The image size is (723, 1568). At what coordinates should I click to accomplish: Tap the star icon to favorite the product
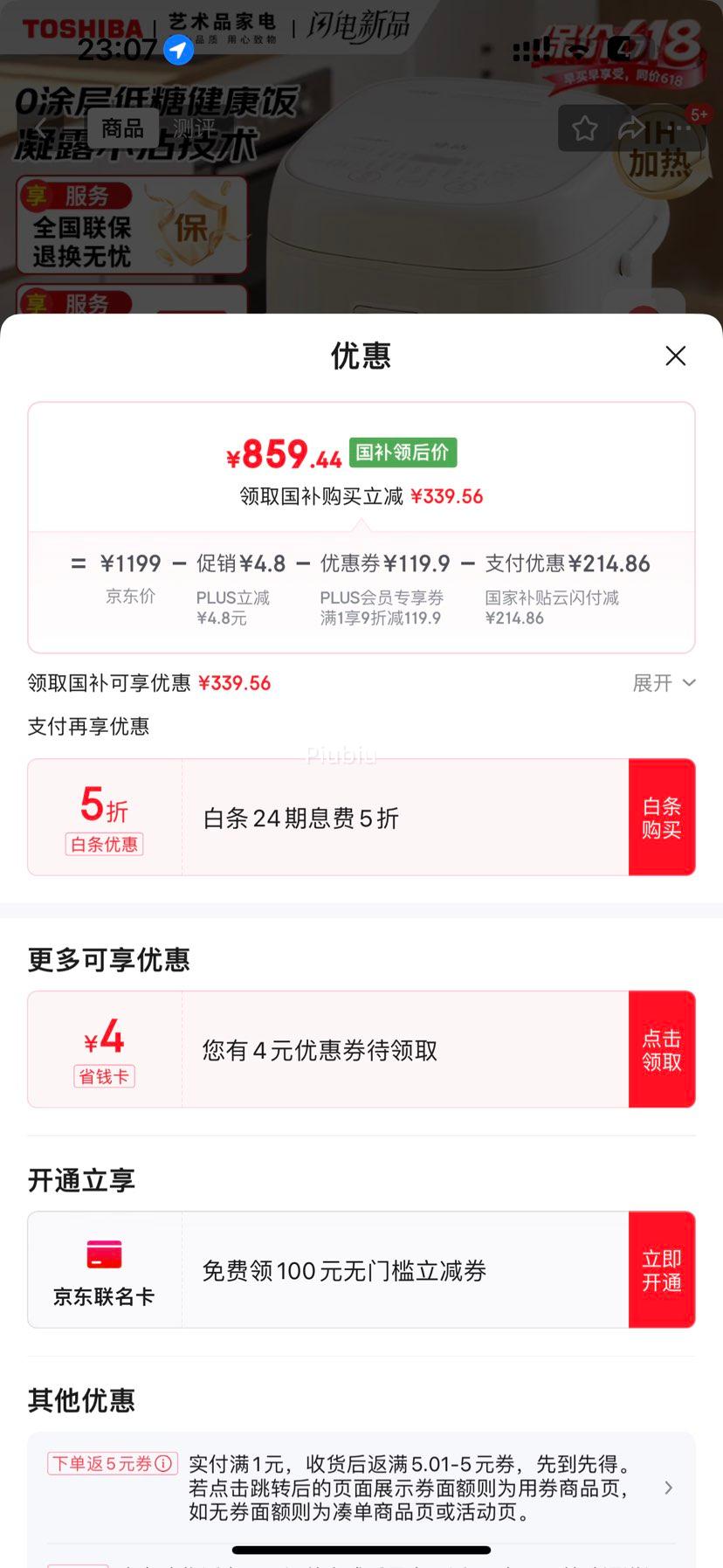pos(584,128)
